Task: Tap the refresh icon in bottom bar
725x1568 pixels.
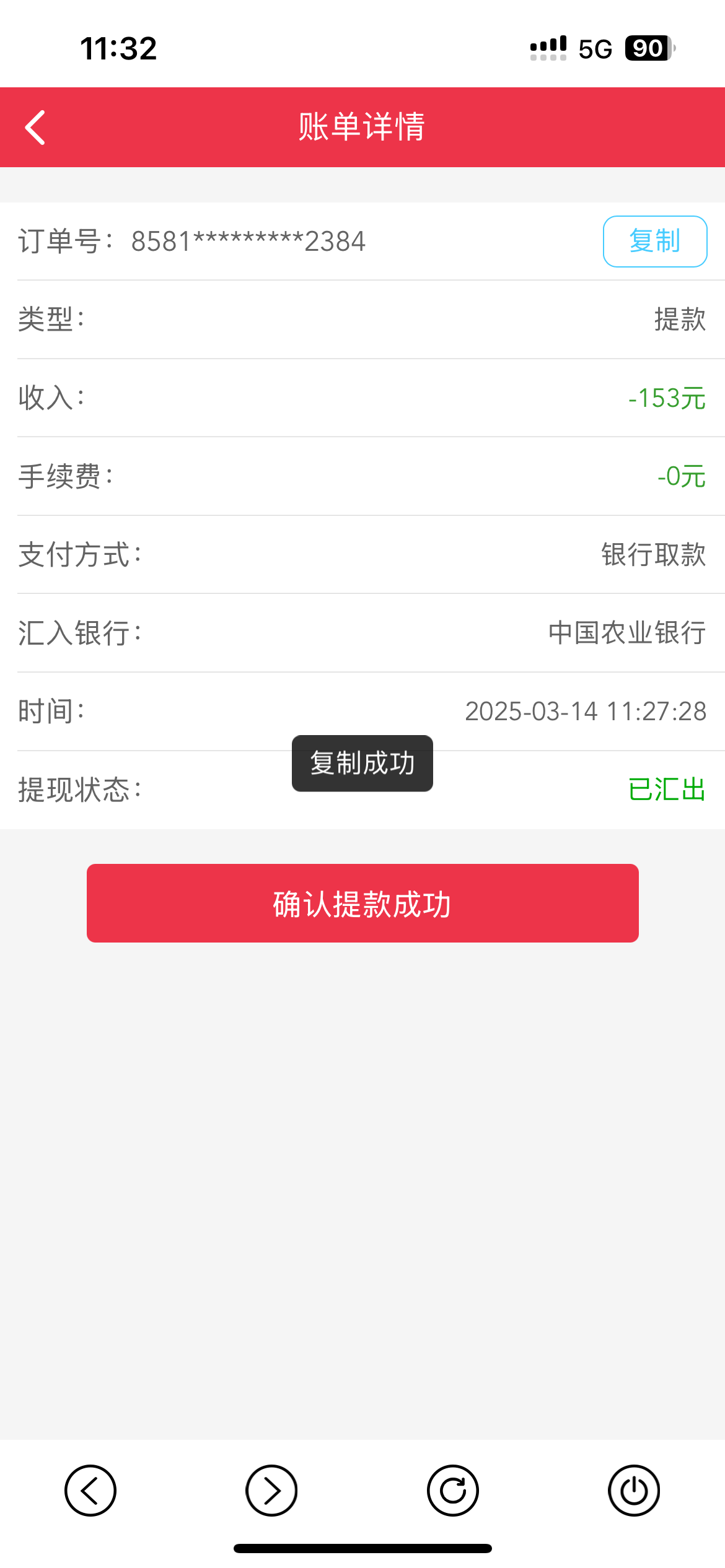Action: point(453,1491)
